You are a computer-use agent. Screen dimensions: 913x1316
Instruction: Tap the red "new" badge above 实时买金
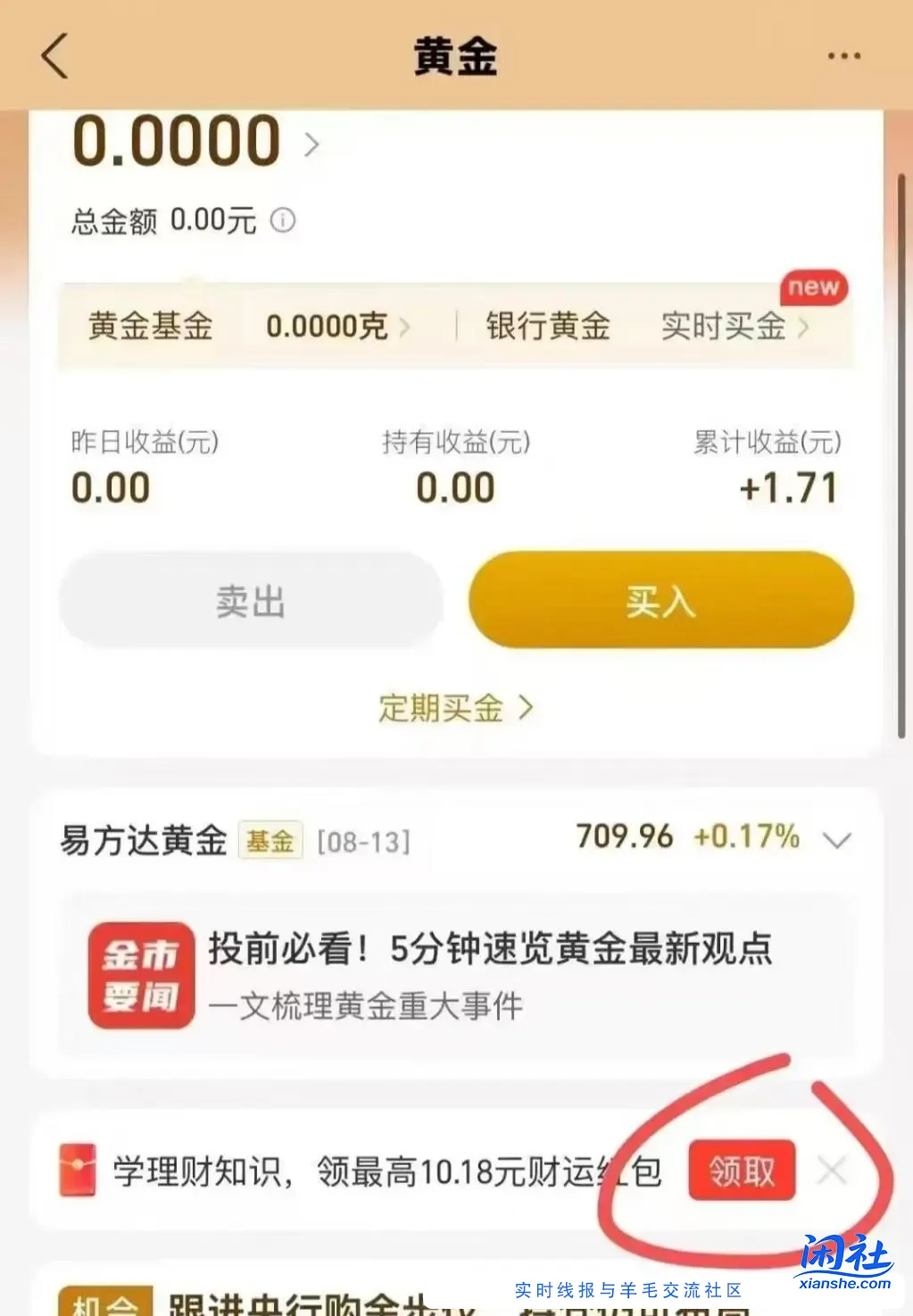pos(812,287)
